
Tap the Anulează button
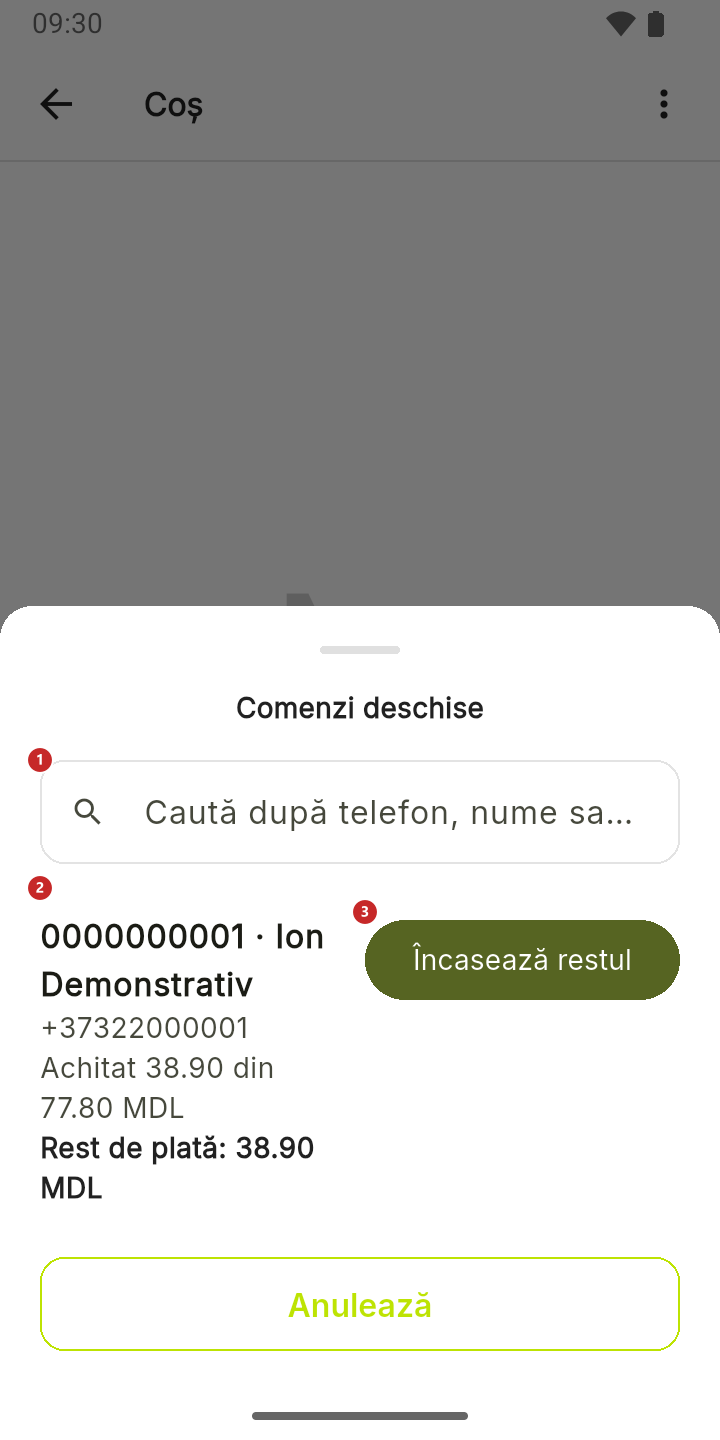click(x=360, y=1305)
